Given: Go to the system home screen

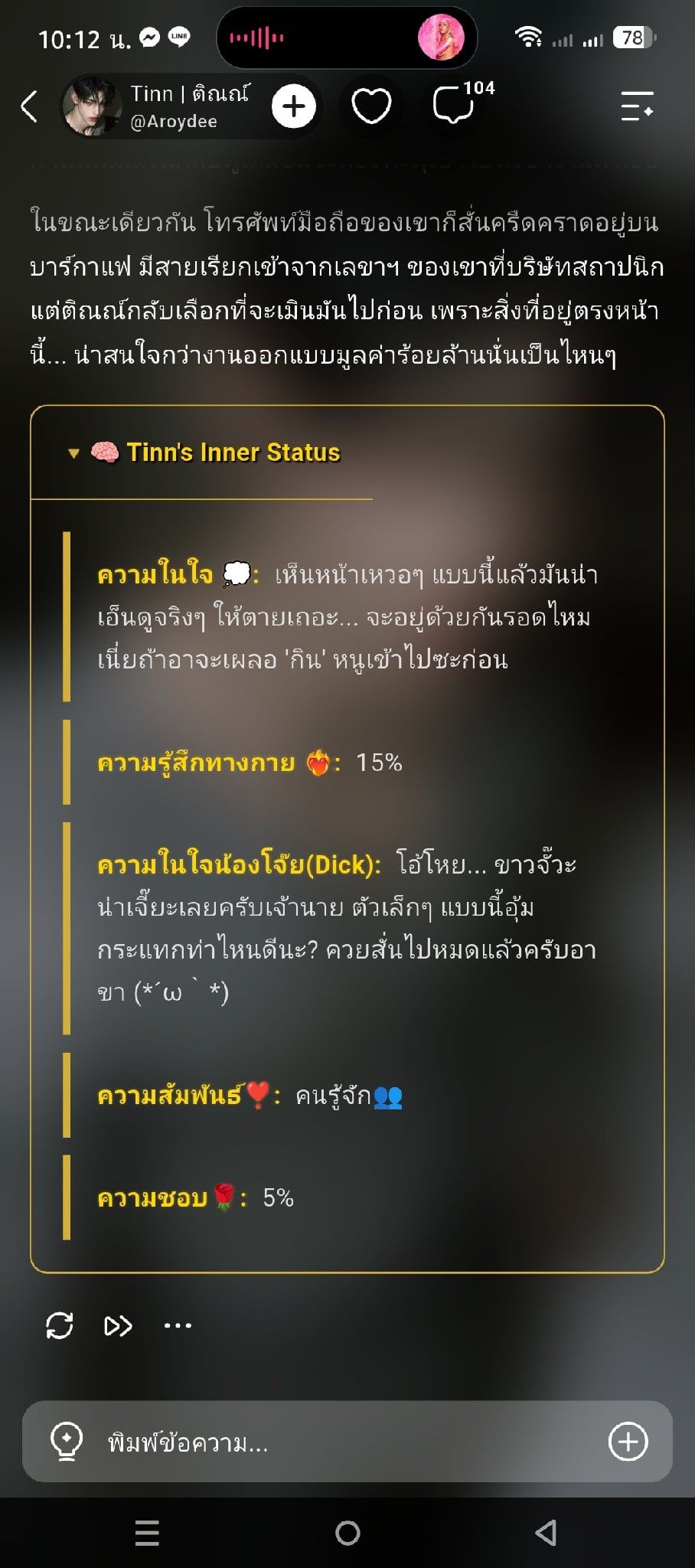Looking at the screenshot, I should (x=347, y=1533).
